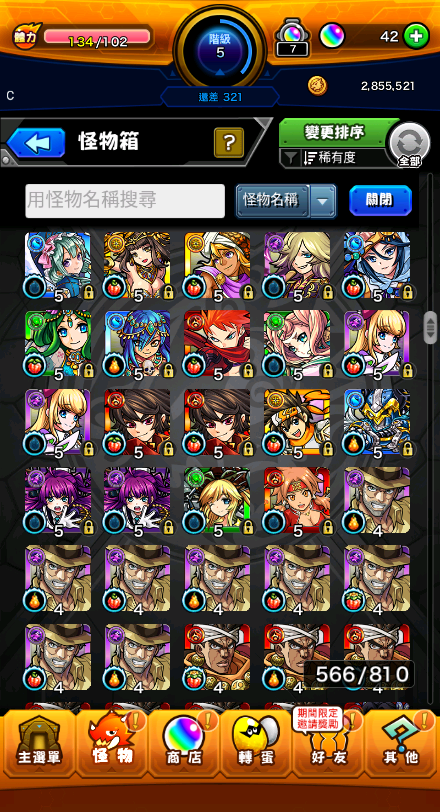Select the blue and gold armored knight monster
440x812 pixels.
pyautogui.click(x=377, y=423)
